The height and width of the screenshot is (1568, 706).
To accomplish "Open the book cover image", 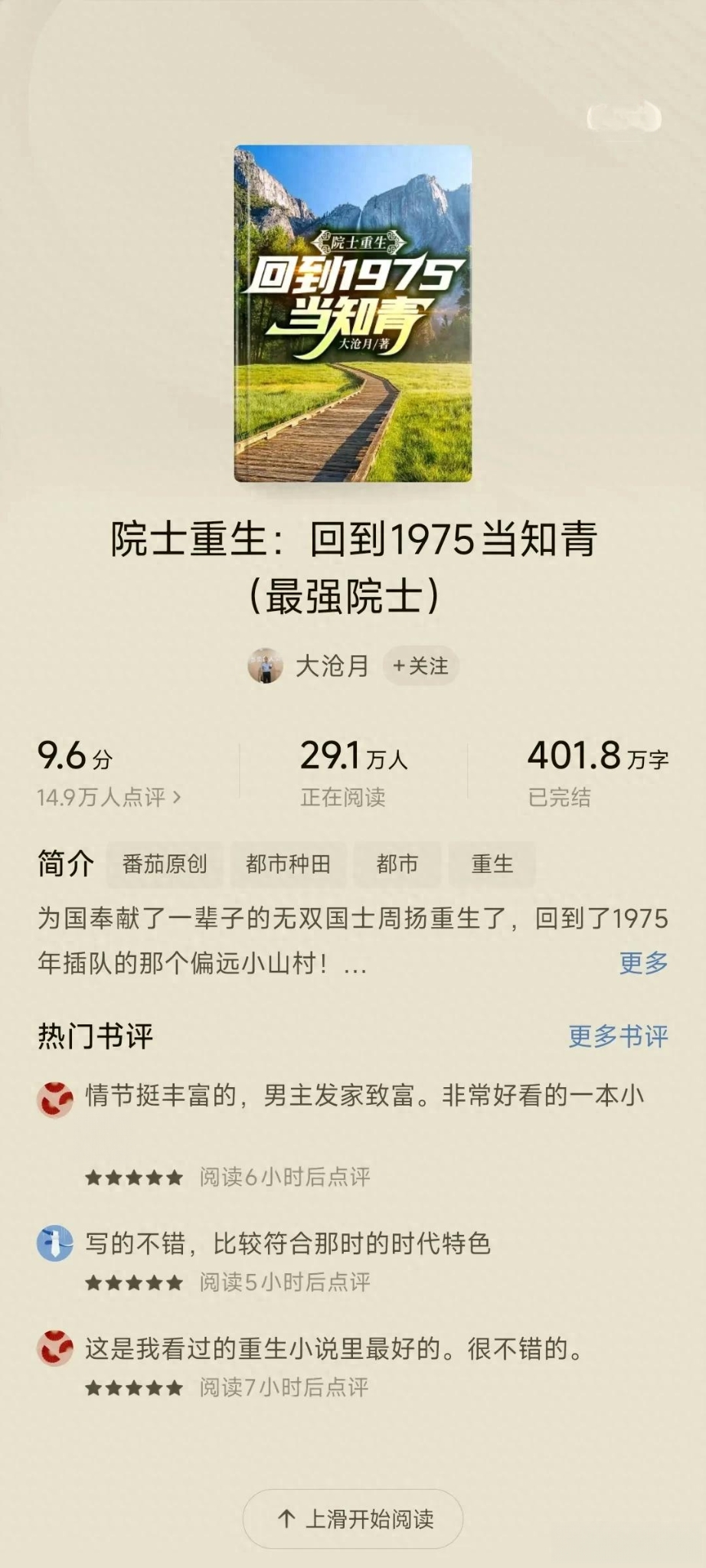I will point(353,313).
